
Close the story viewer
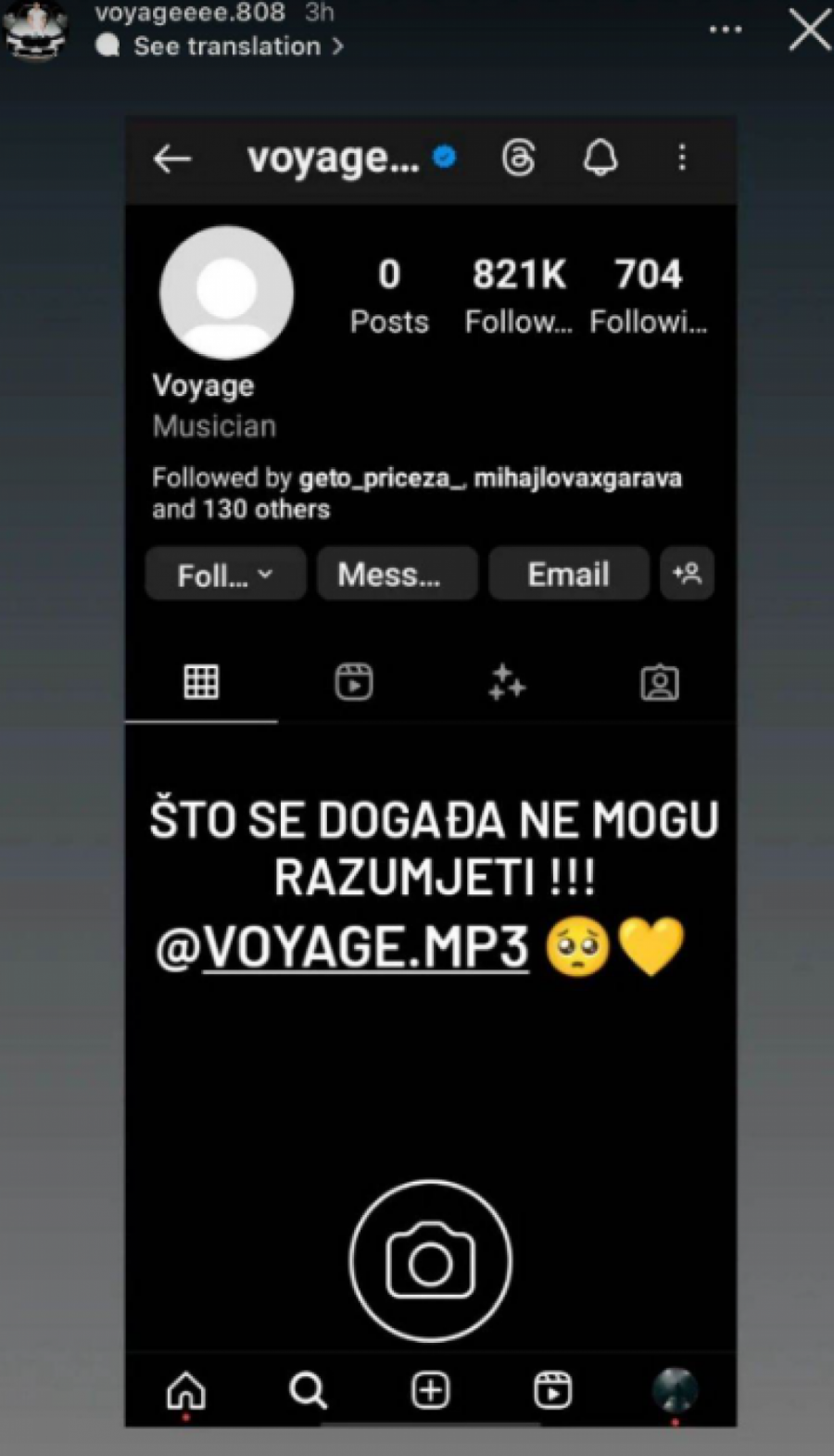click(x=809, y=30)
